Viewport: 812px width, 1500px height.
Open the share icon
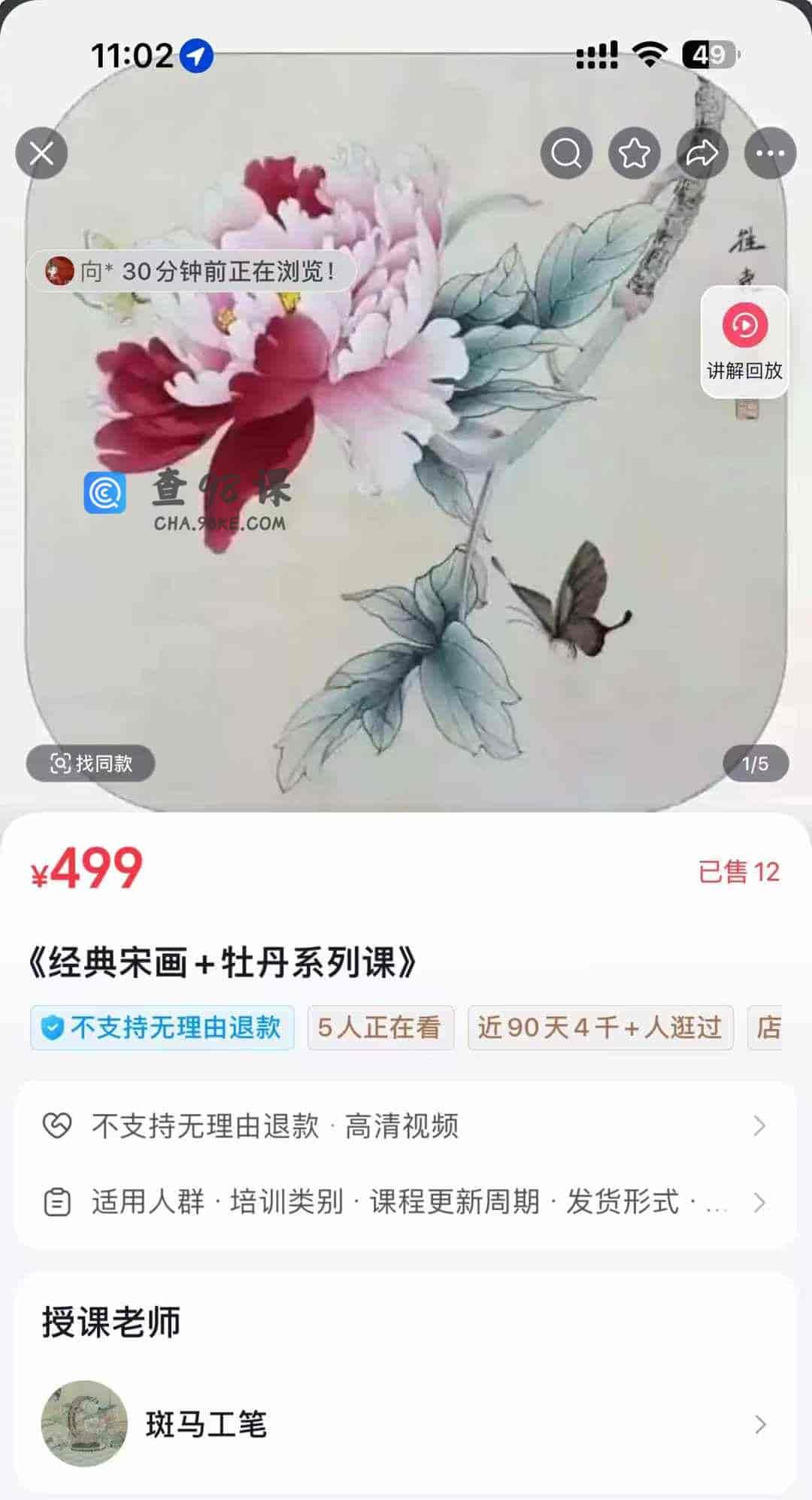tap(702, 152)
